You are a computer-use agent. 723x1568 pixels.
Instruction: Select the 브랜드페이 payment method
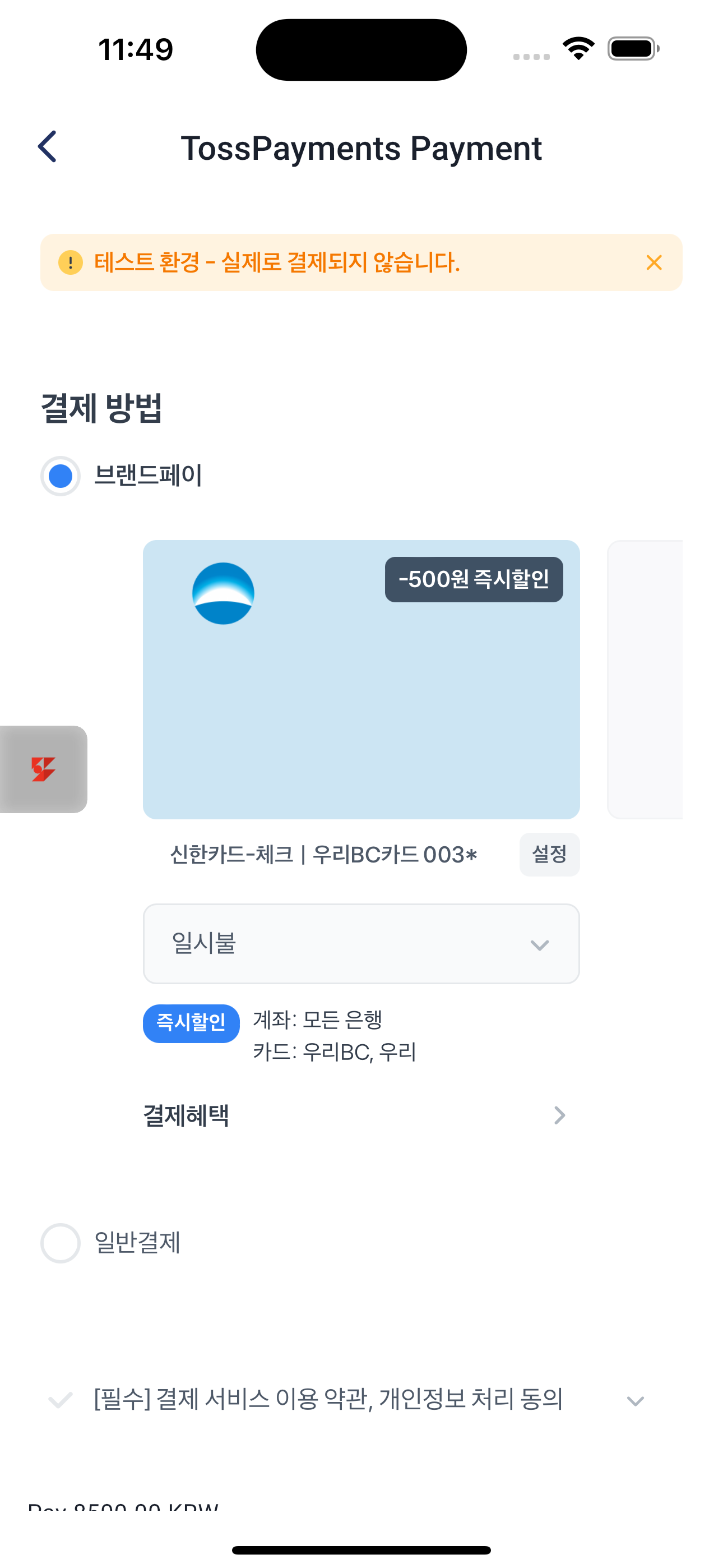pos(61,476)
